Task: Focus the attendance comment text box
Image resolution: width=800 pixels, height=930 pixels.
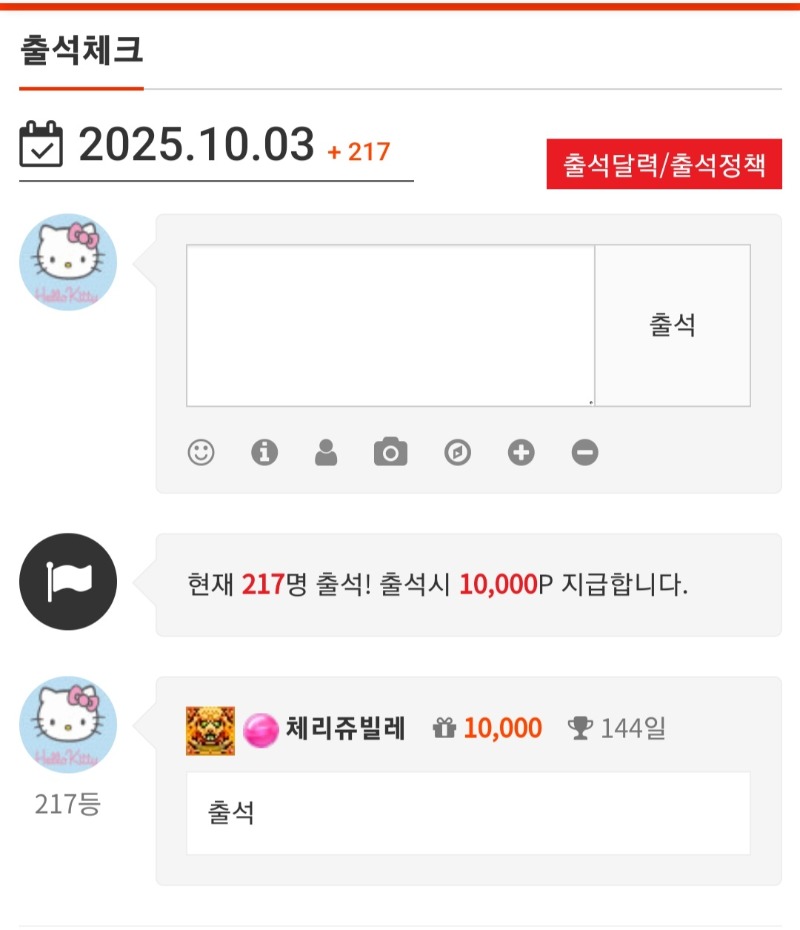Action: (390, 326)
